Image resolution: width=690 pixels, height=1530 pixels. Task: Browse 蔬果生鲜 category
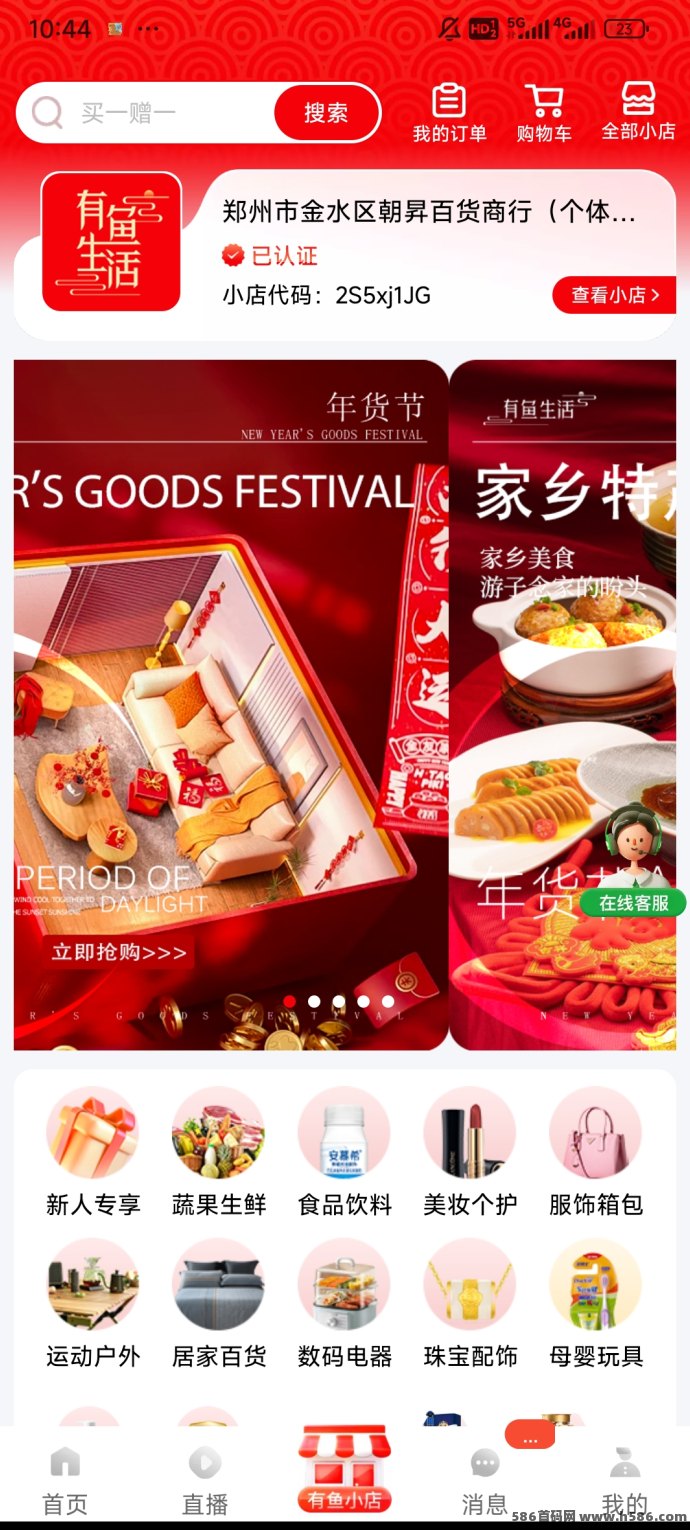tap(219, 1152)
